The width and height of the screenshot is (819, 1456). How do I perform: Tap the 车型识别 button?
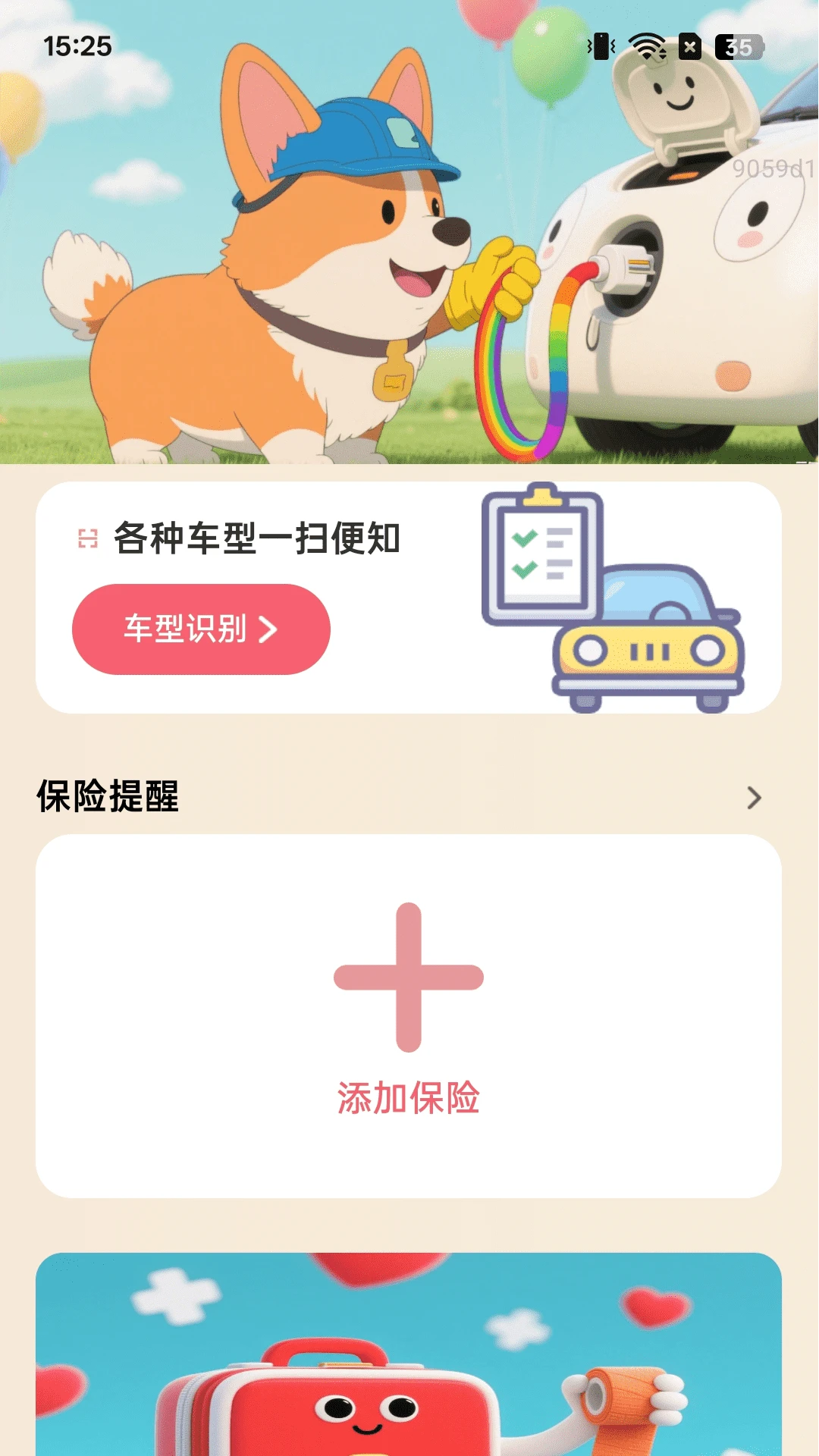201,629
